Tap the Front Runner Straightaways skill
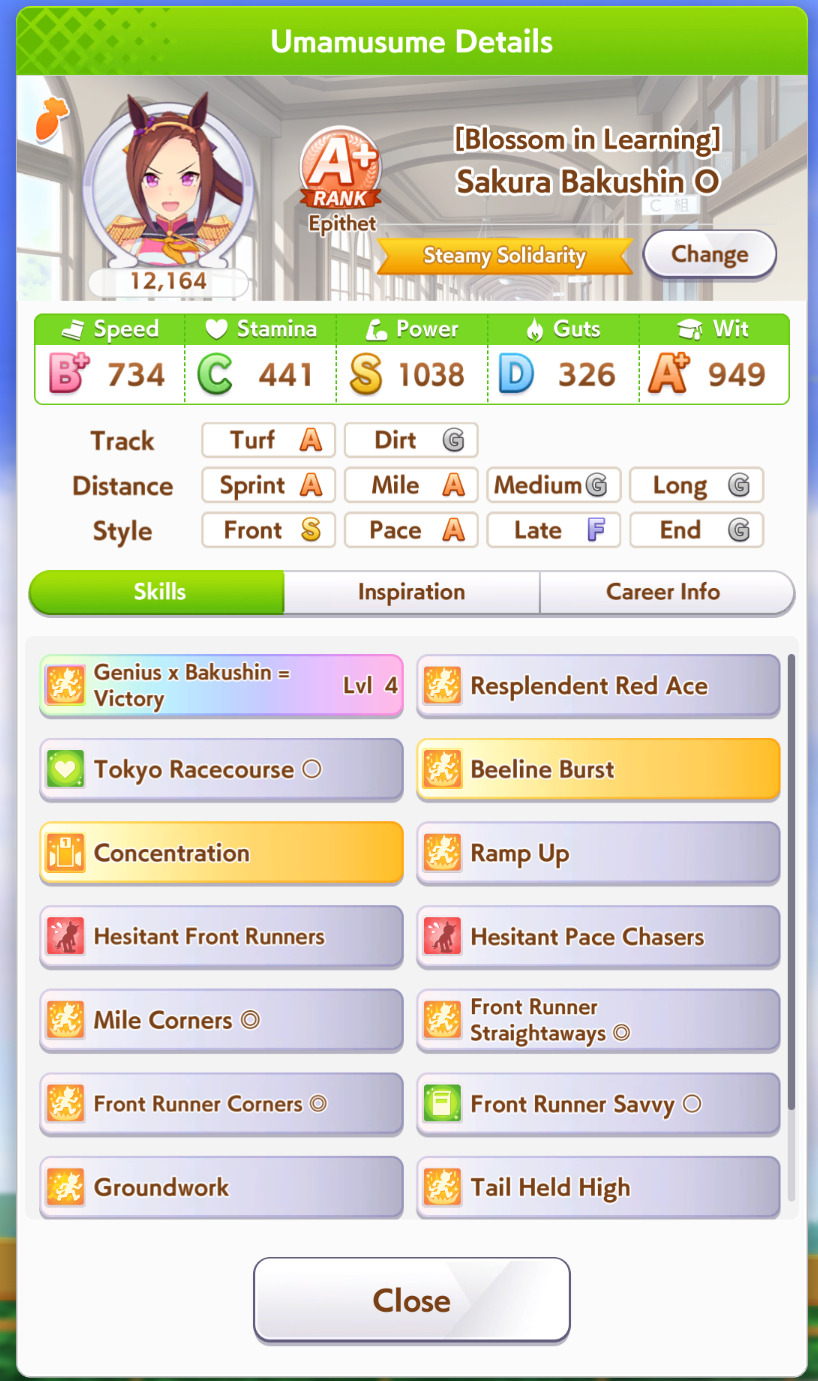The image size is (818, 1381). pos(598,1020)
